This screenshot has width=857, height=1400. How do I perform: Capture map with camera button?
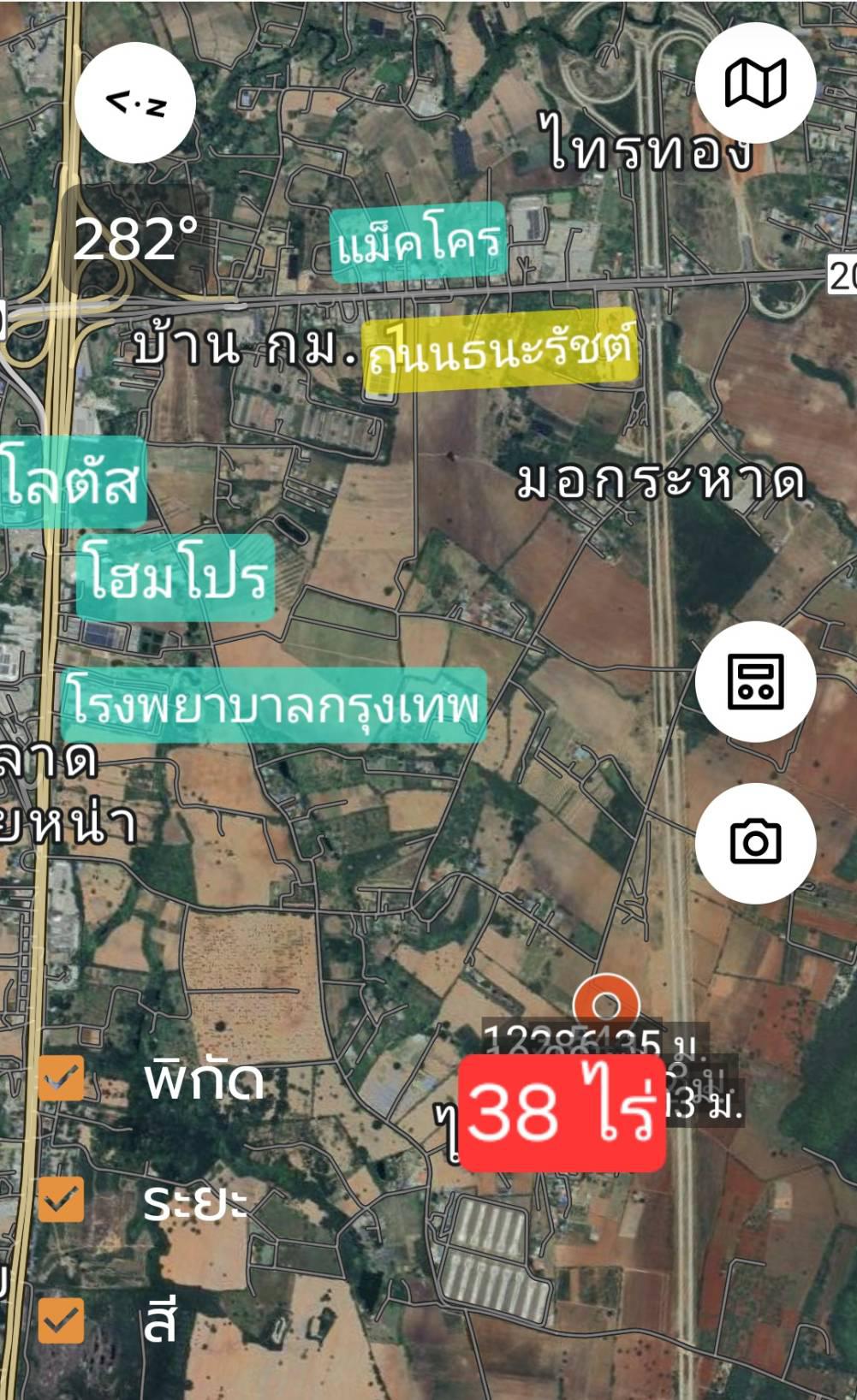[755, 842]
